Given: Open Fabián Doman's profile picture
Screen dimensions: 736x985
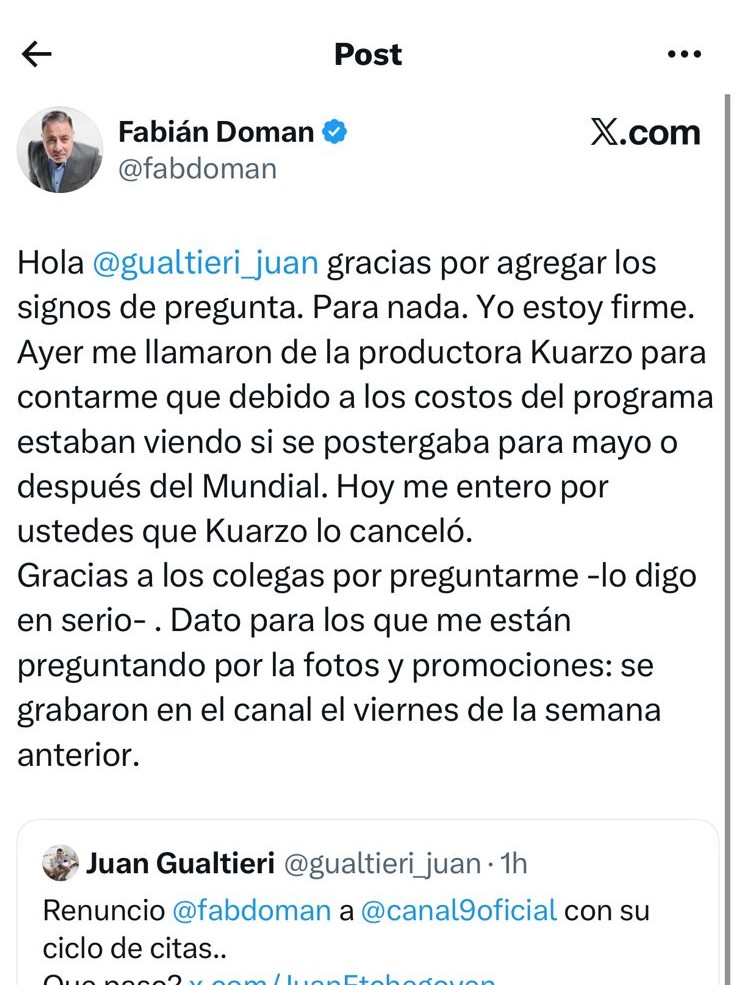Looking at the screenshot, I should click(x=60, y=150).
